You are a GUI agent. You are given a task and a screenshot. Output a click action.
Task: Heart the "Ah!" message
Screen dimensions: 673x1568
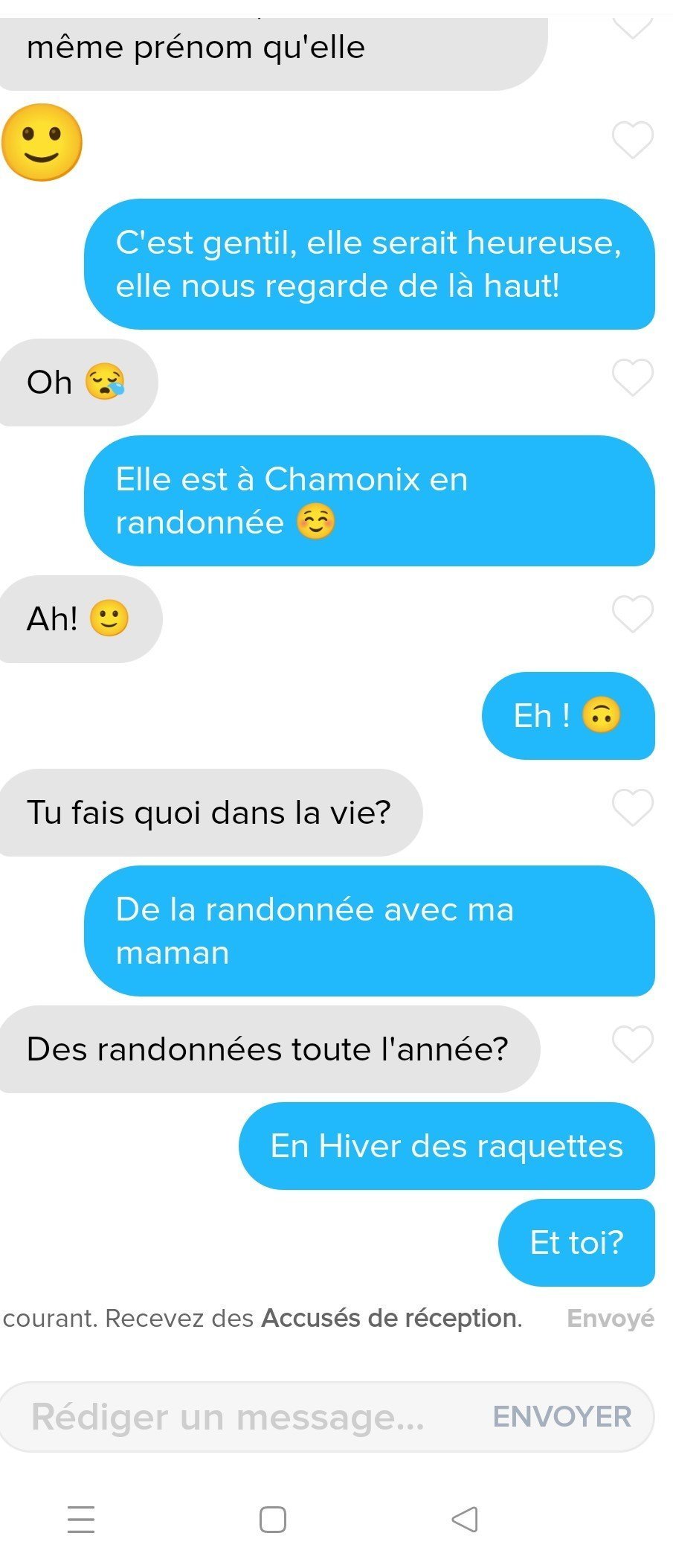point(632,614)
